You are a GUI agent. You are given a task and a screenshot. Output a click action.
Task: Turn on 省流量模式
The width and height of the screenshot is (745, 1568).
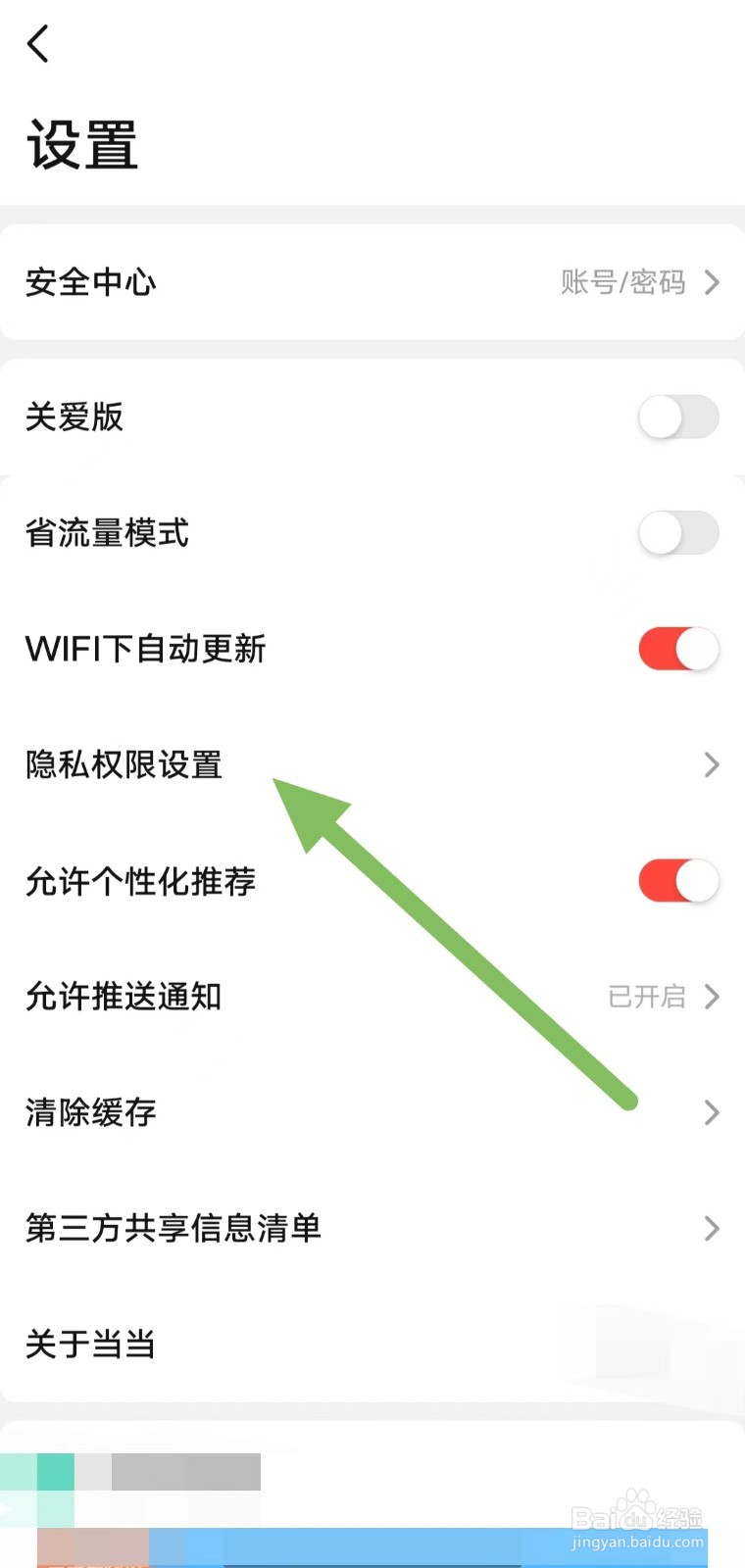679,532
